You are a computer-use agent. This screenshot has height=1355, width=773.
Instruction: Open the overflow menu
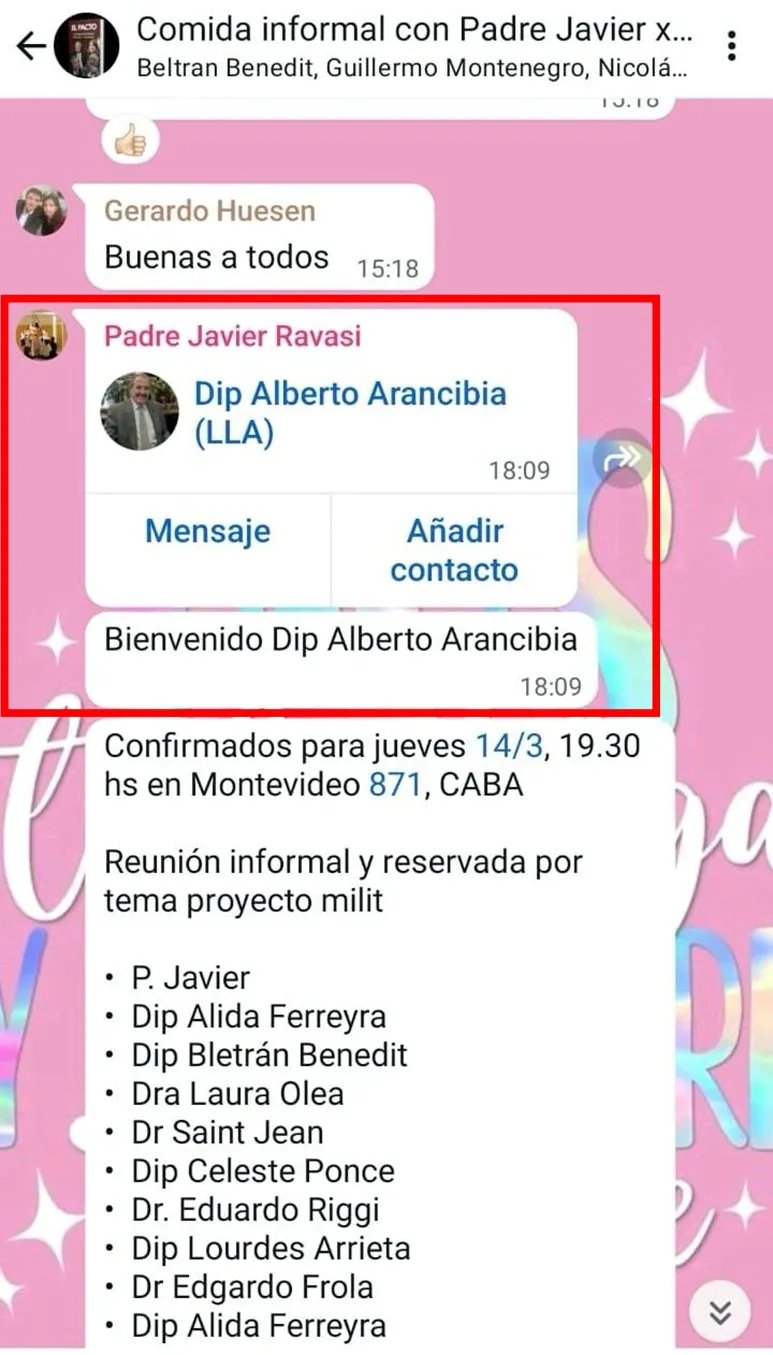733,46
